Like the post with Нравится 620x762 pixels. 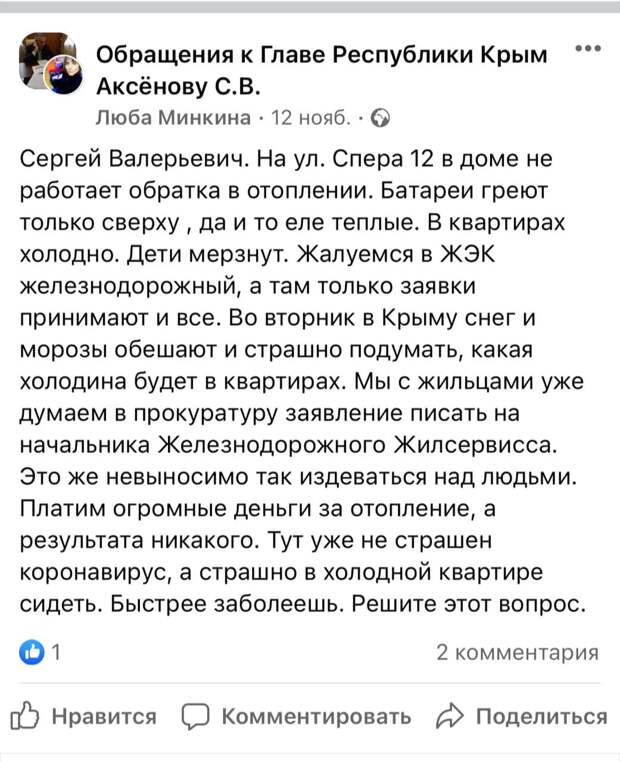(84, 716)
